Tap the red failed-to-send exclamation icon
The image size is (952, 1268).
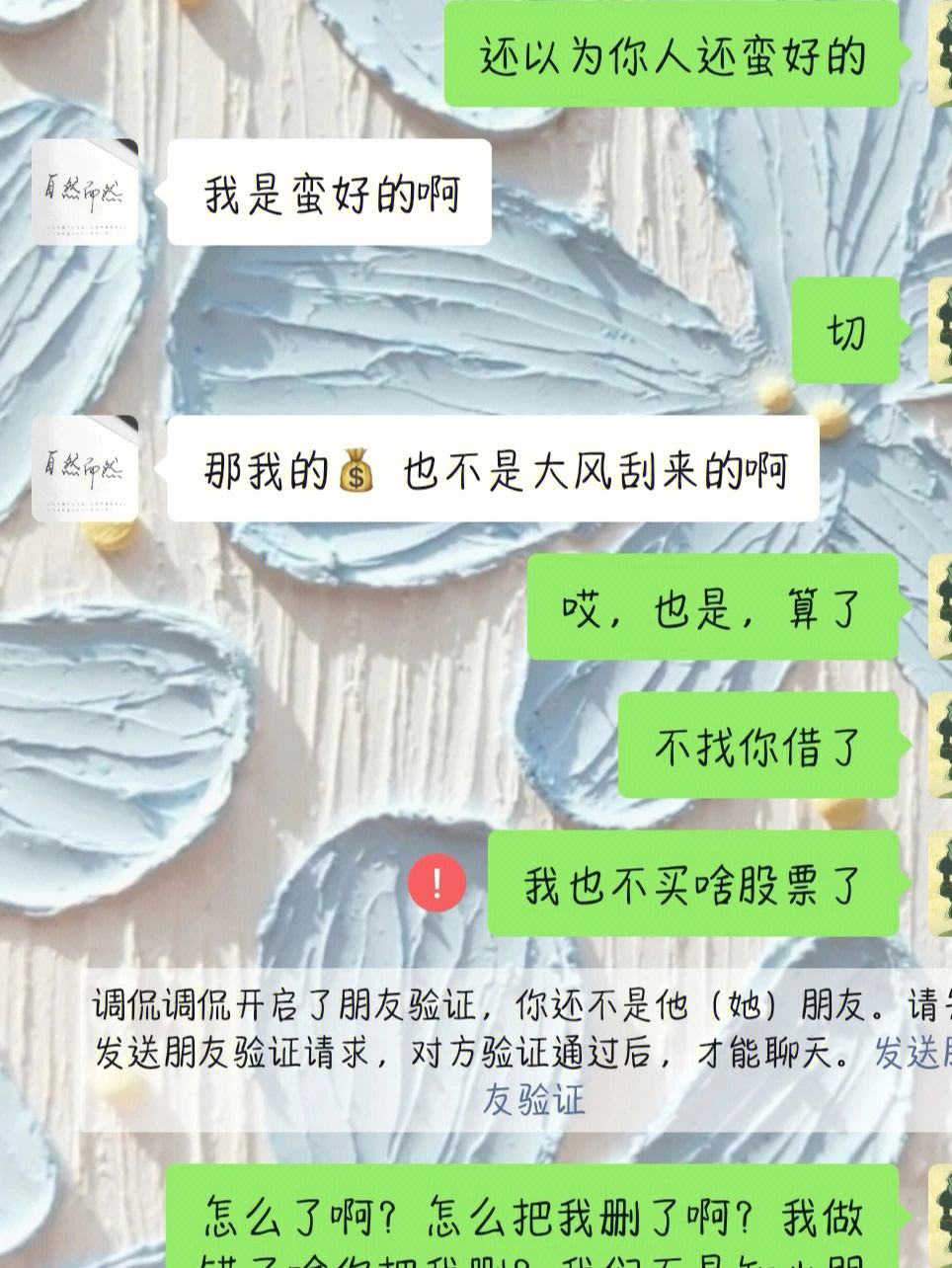pyautogui.click(x=436, y=882)
